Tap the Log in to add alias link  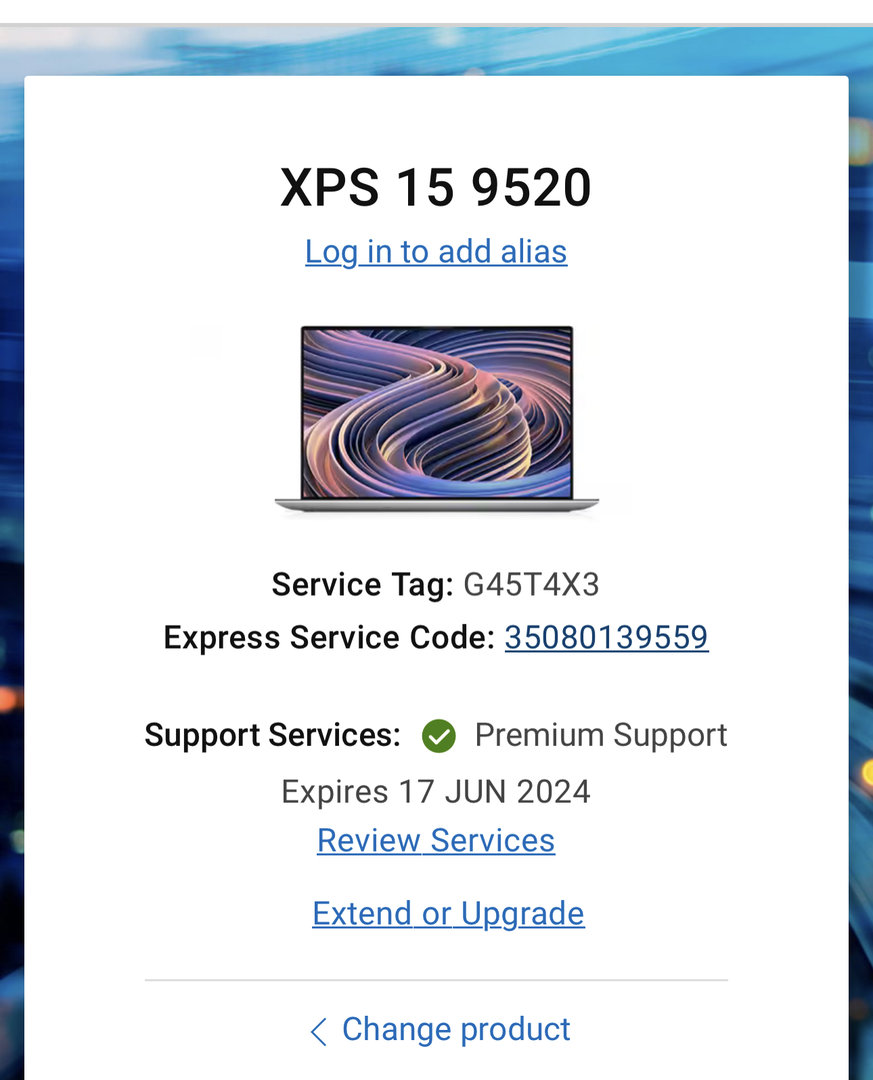(x=436, y=251)
